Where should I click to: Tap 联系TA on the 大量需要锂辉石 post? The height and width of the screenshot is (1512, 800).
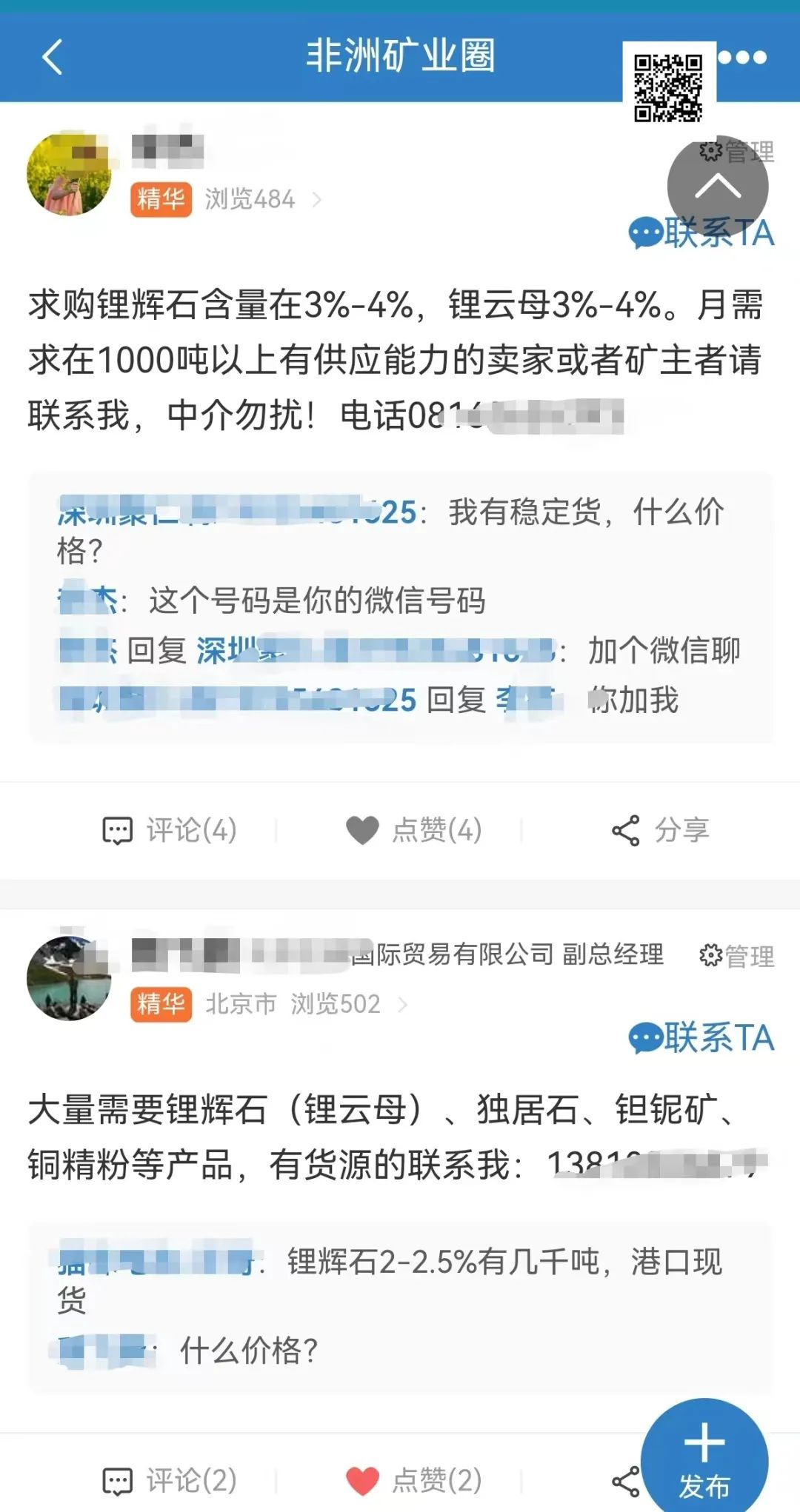tap(701, 1037)
